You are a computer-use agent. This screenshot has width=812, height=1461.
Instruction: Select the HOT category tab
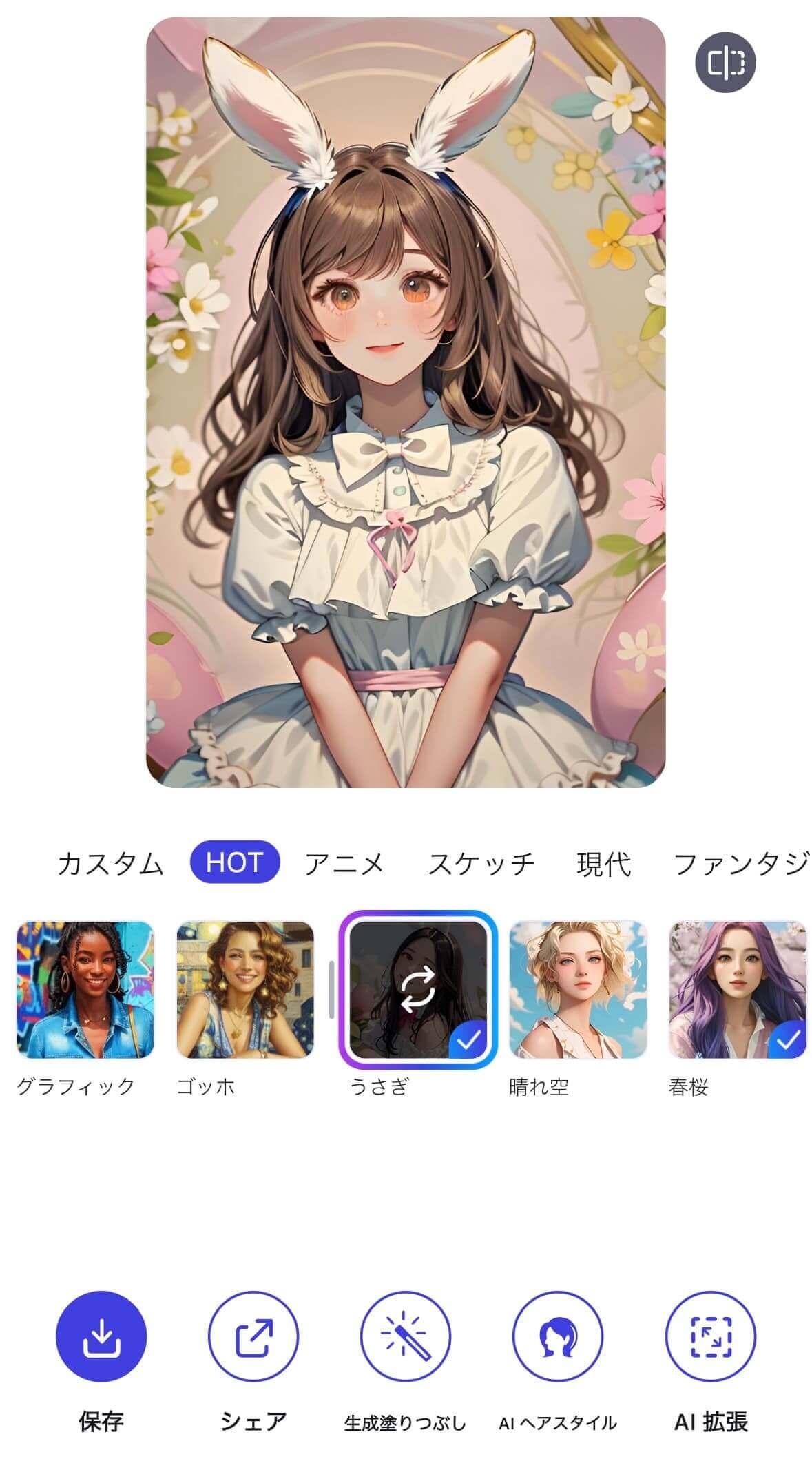point(235,862)
